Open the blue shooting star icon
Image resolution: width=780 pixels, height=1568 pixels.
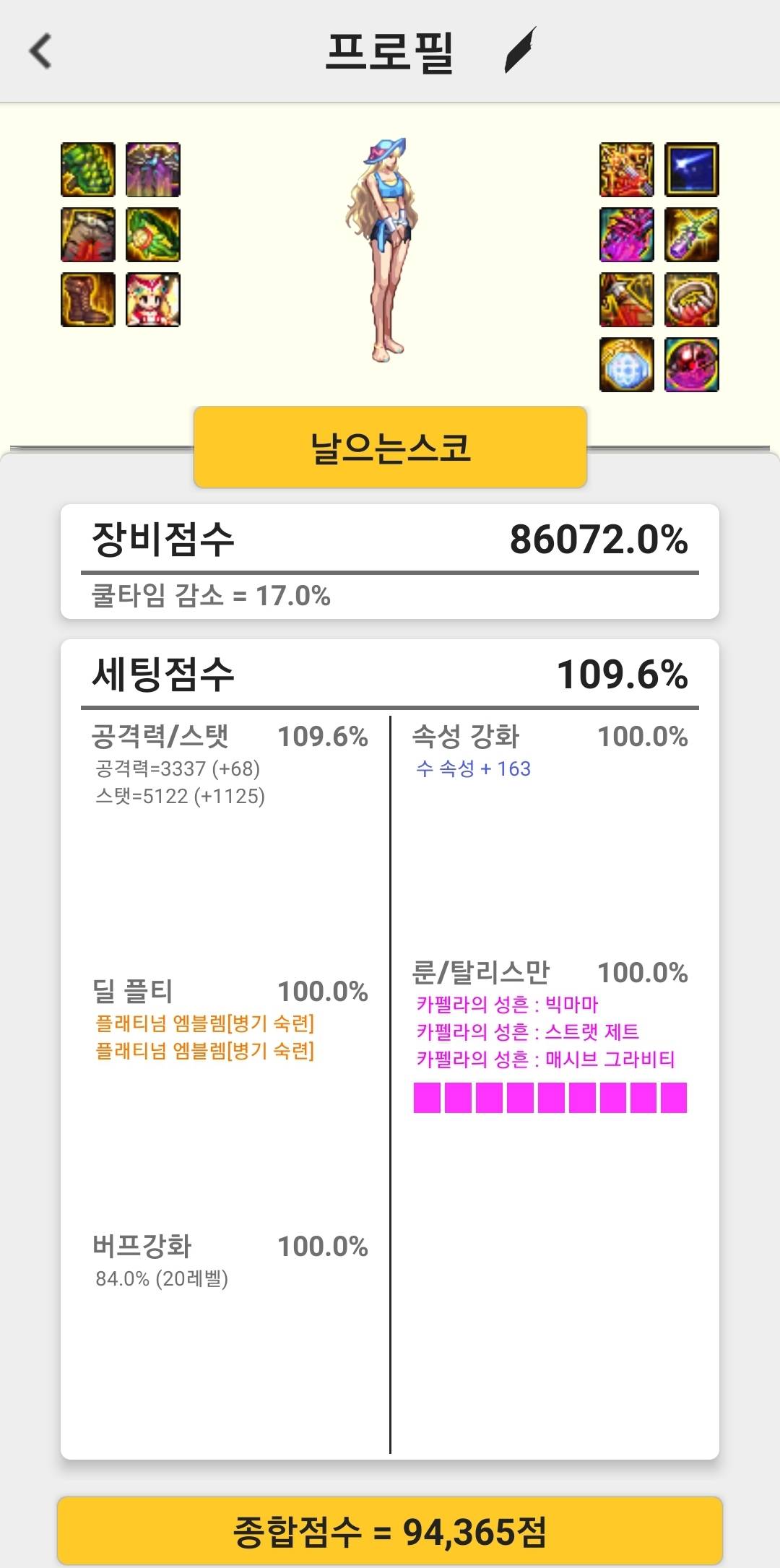coord(692,170)
